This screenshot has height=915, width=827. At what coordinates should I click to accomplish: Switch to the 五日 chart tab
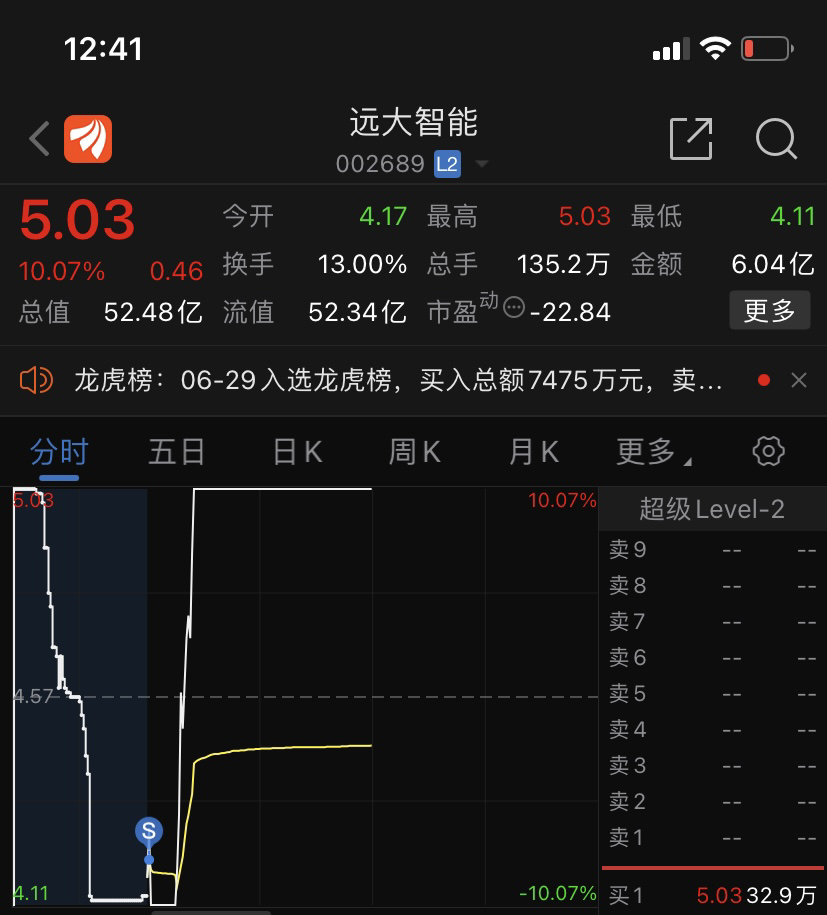(177, 452)
